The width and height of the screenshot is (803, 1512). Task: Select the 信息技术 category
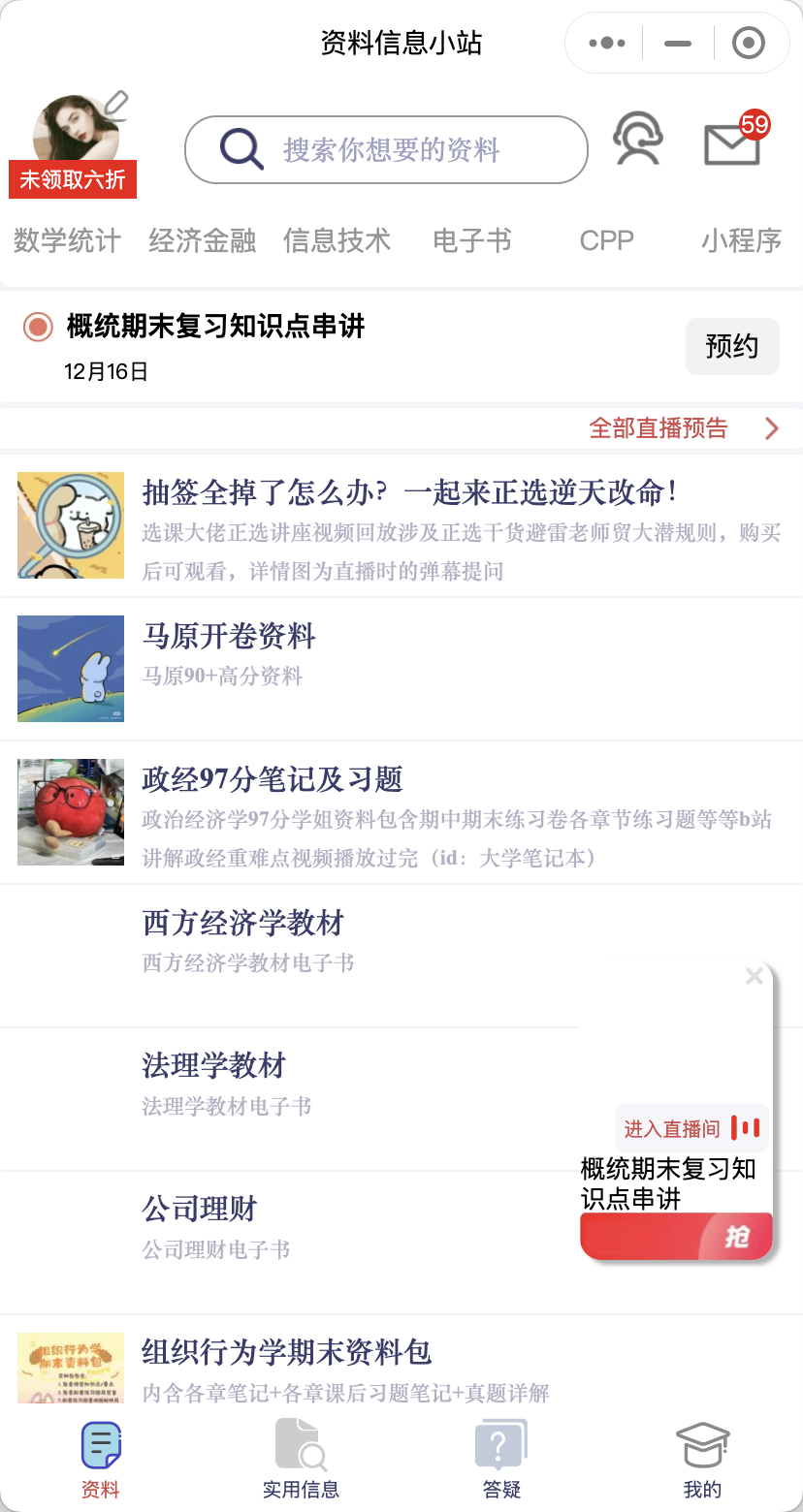click(x=337, y=240)
